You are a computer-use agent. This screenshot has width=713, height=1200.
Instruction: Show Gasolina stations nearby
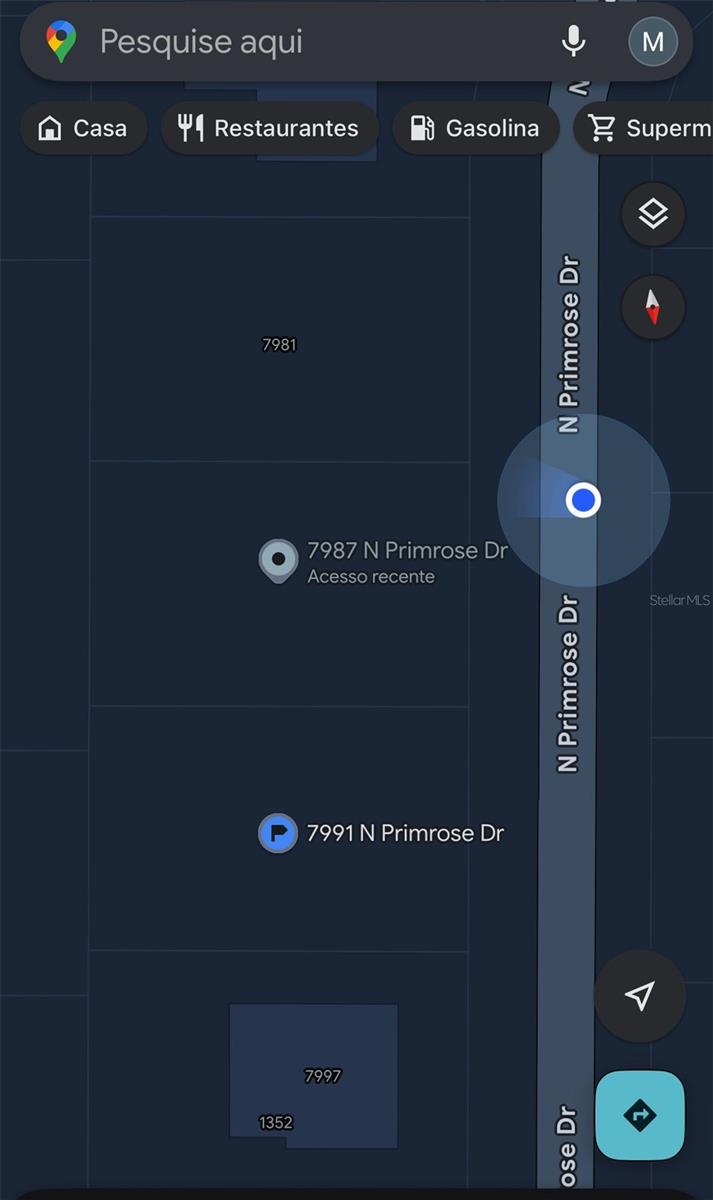coord(475,128)
